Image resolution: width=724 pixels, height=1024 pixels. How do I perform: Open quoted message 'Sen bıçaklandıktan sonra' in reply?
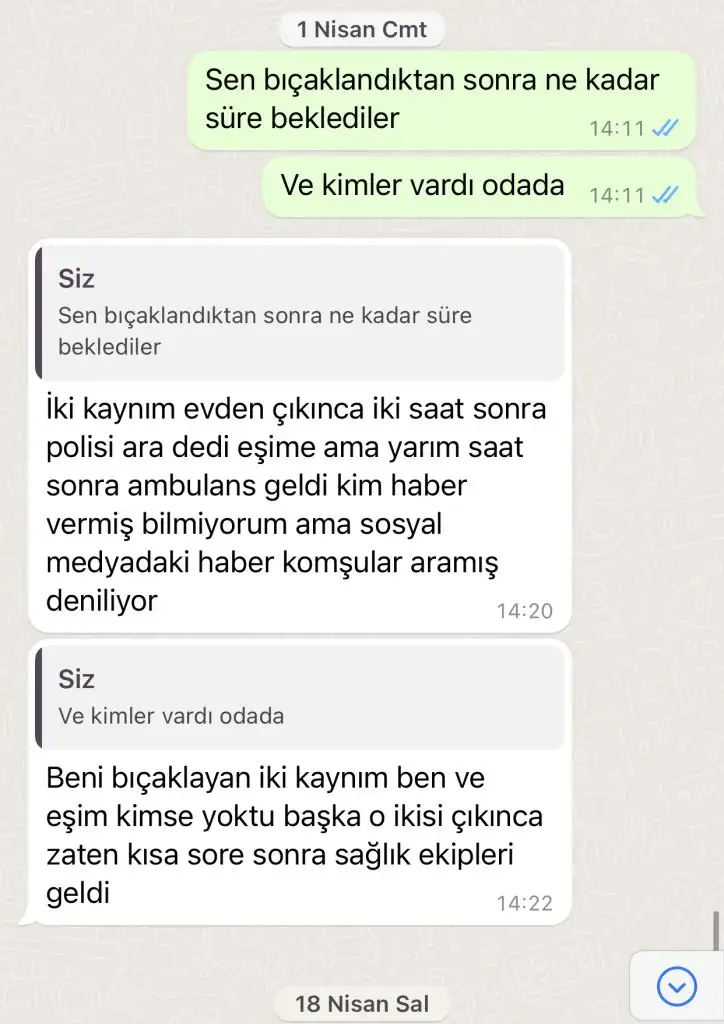click(x=300, y=313)
